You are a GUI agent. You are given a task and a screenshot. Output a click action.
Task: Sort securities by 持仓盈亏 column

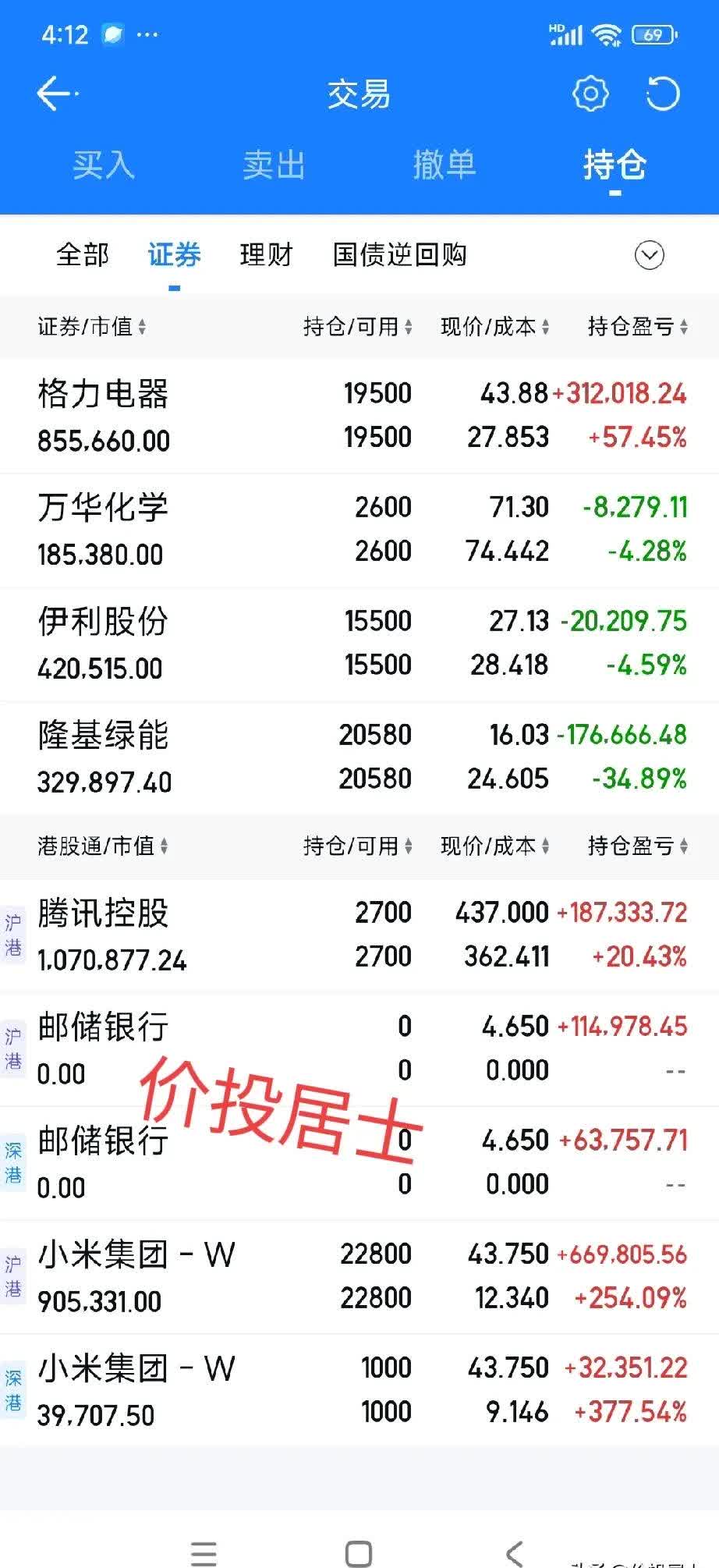[x=637, y=327]
